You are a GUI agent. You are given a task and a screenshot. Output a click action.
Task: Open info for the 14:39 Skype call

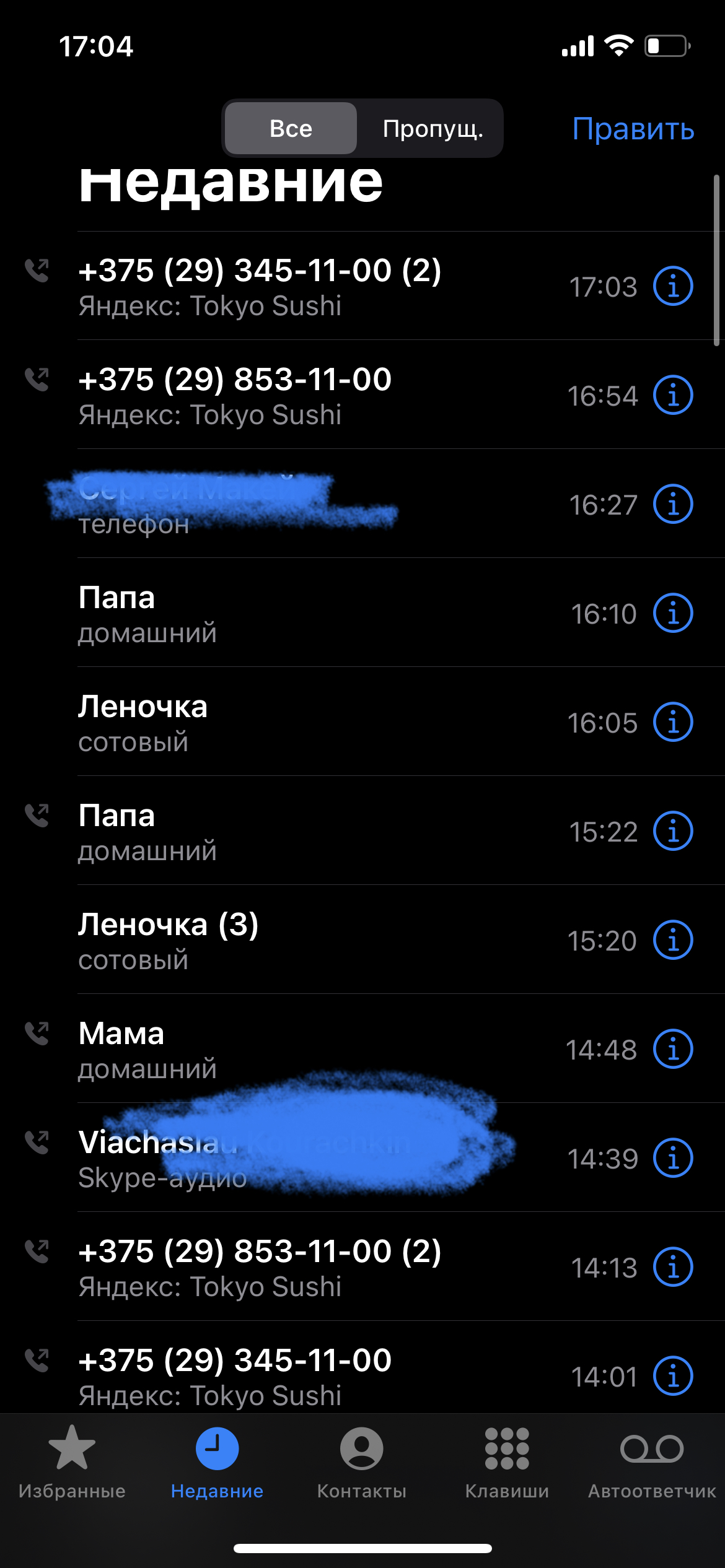(x=672, y=1158)
